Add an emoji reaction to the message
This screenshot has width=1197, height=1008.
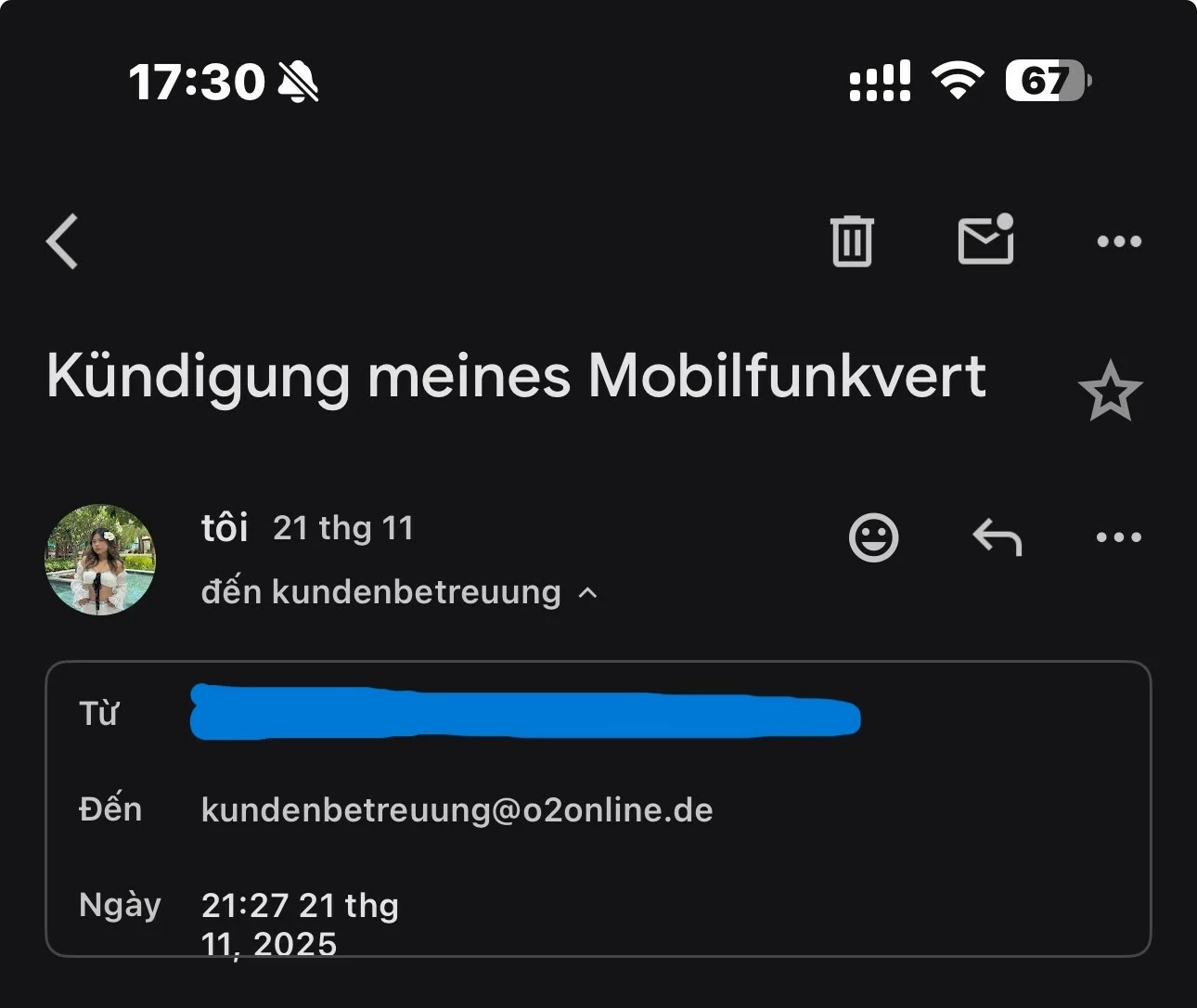[873, 537]
